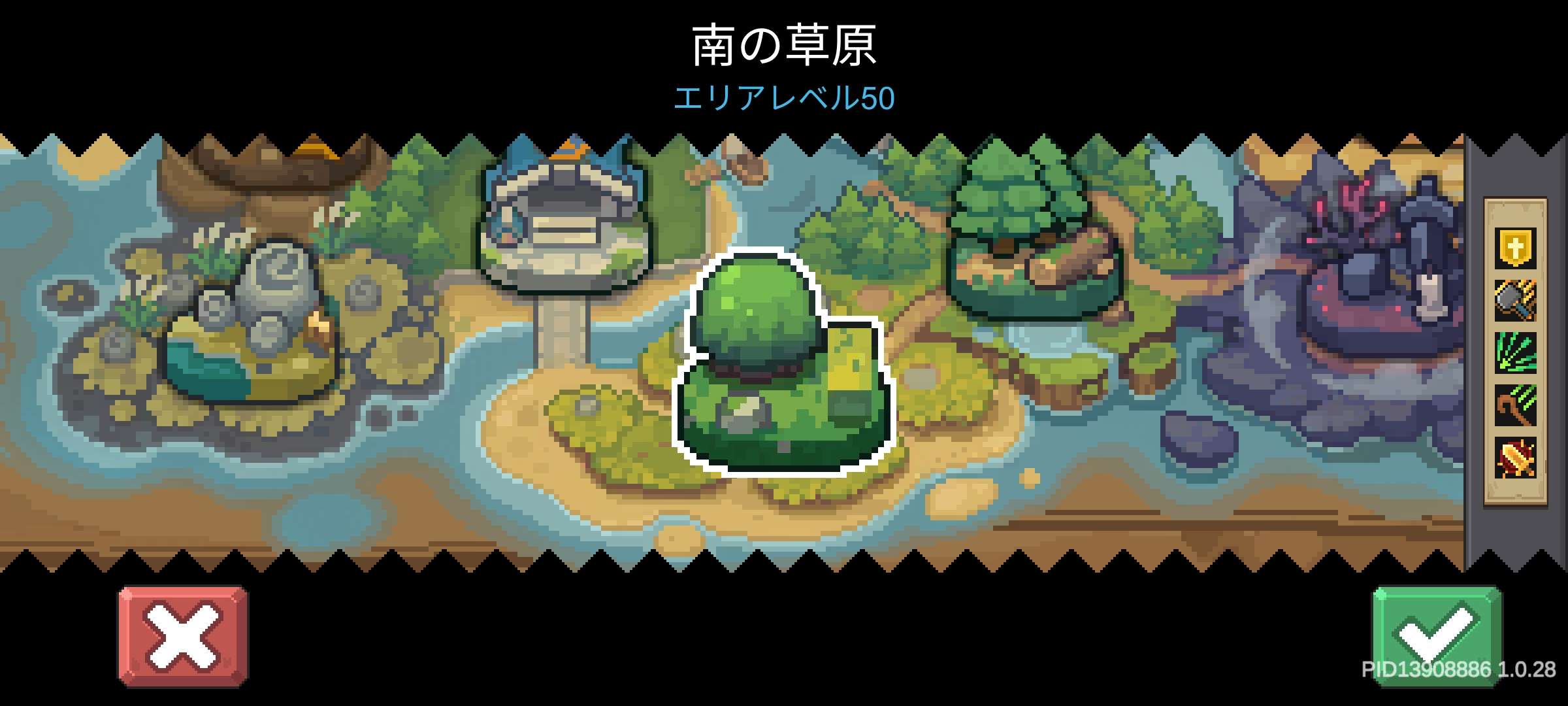Cancel with the red X button

point(183,635)
